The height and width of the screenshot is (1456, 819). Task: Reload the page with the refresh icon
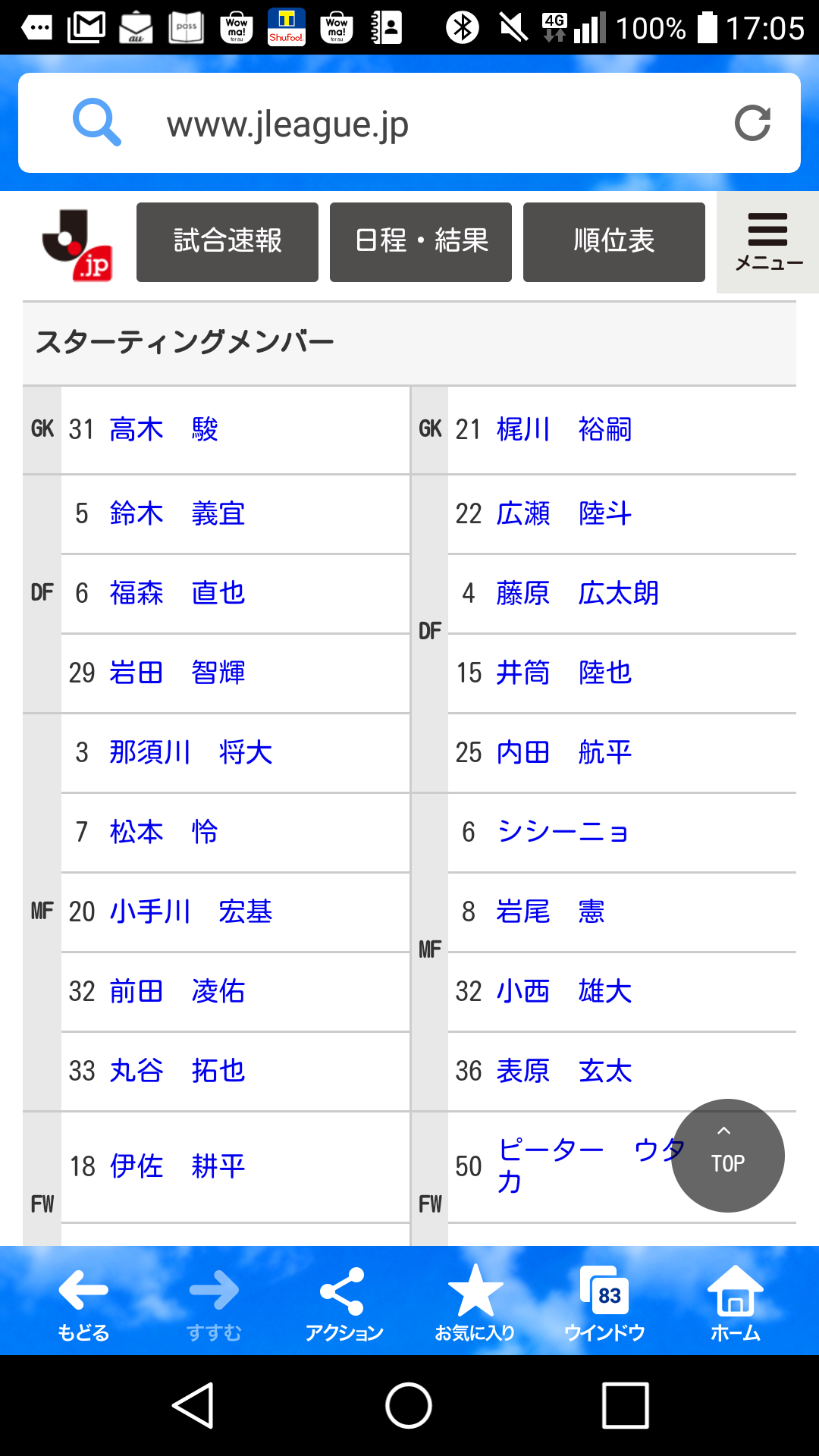(752, 123)
